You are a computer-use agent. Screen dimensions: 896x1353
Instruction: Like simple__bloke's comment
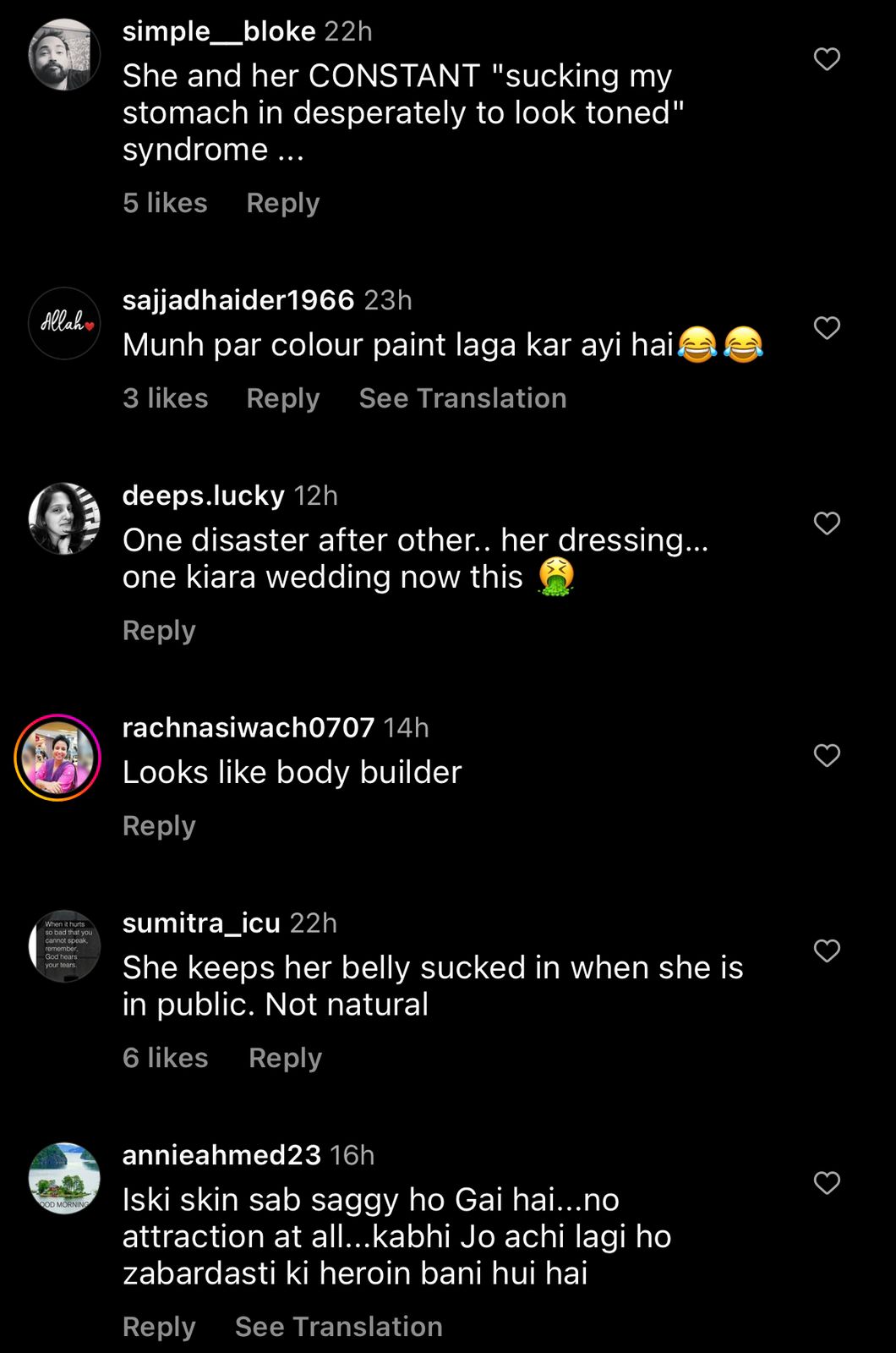point(826,59)
